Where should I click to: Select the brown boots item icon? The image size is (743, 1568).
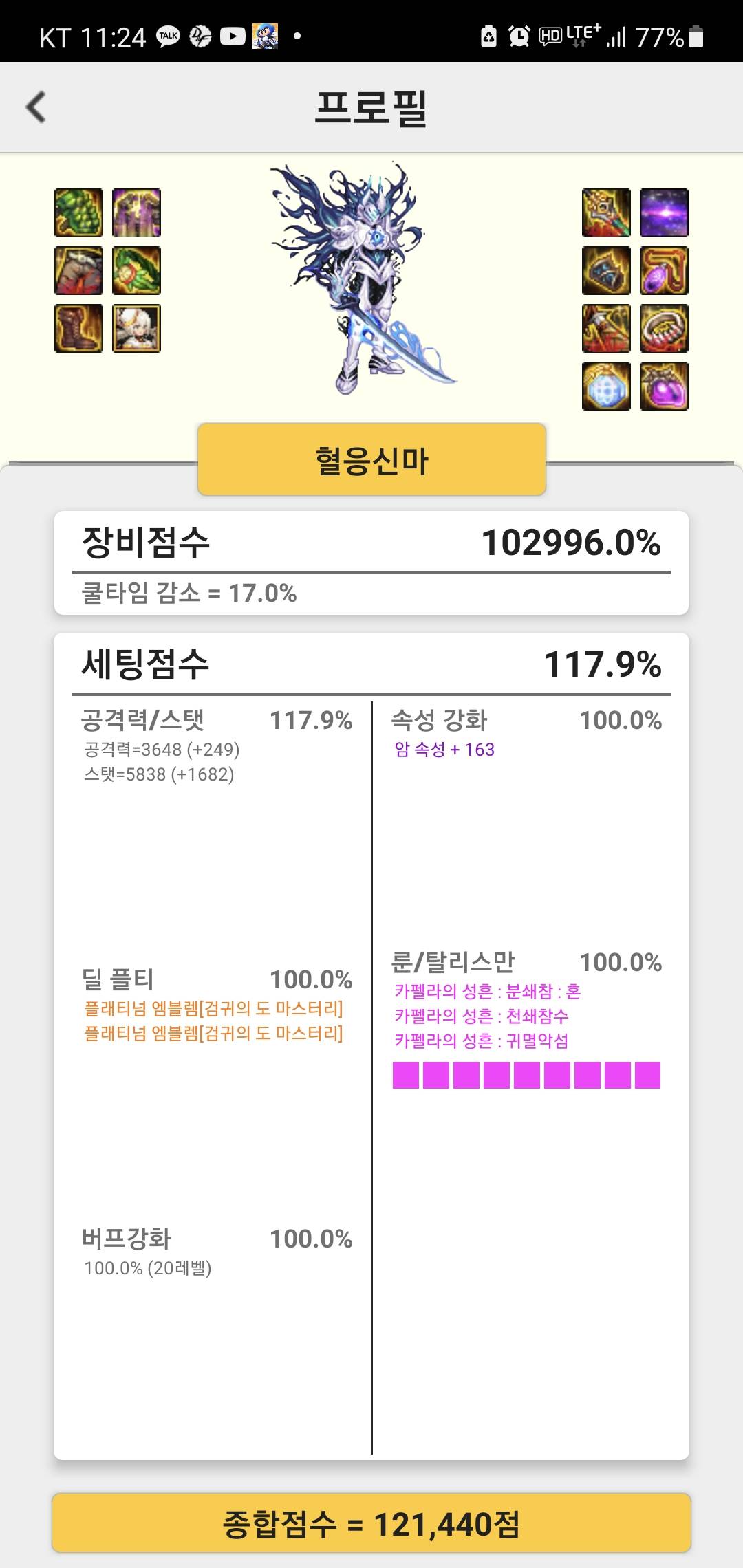pos(79,328)
